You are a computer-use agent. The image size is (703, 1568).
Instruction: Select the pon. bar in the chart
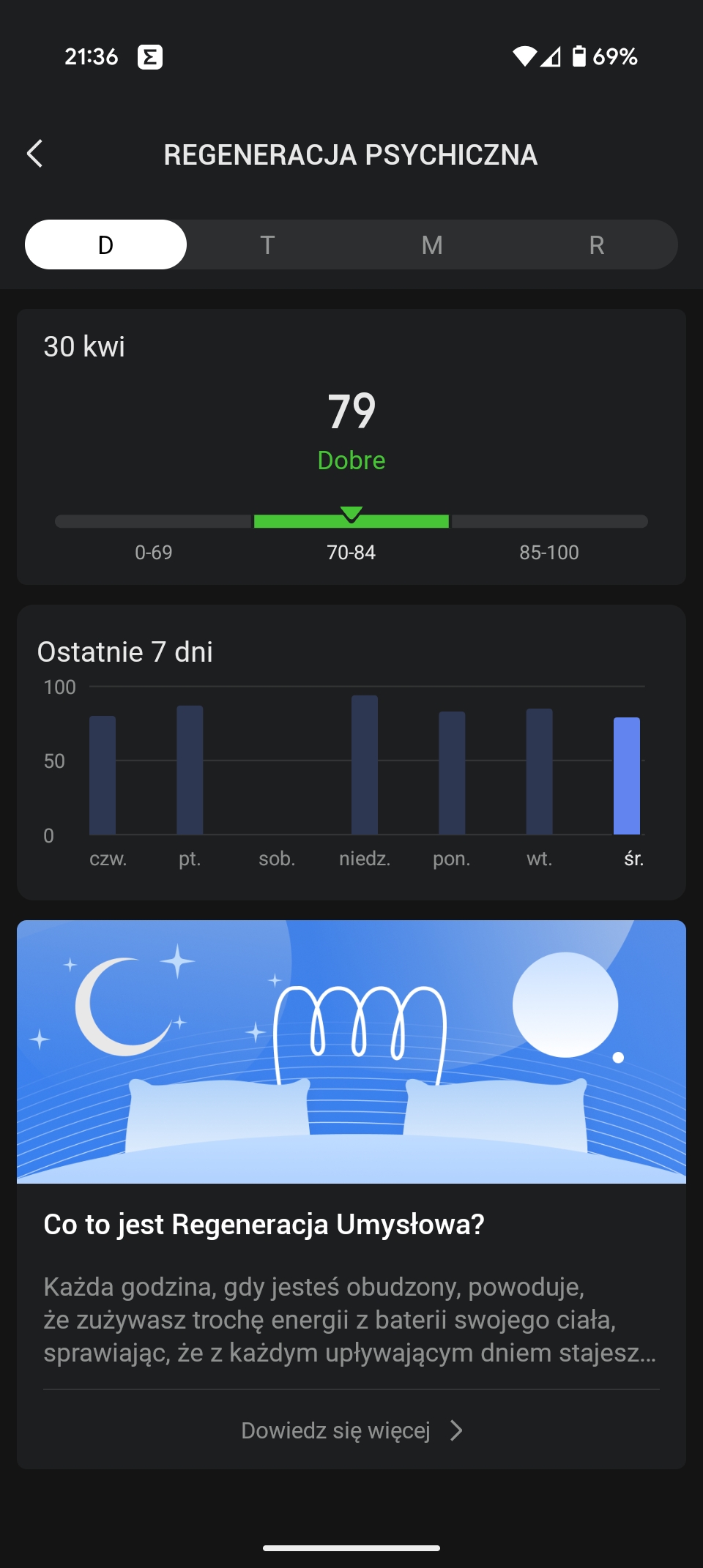(452, 773)
